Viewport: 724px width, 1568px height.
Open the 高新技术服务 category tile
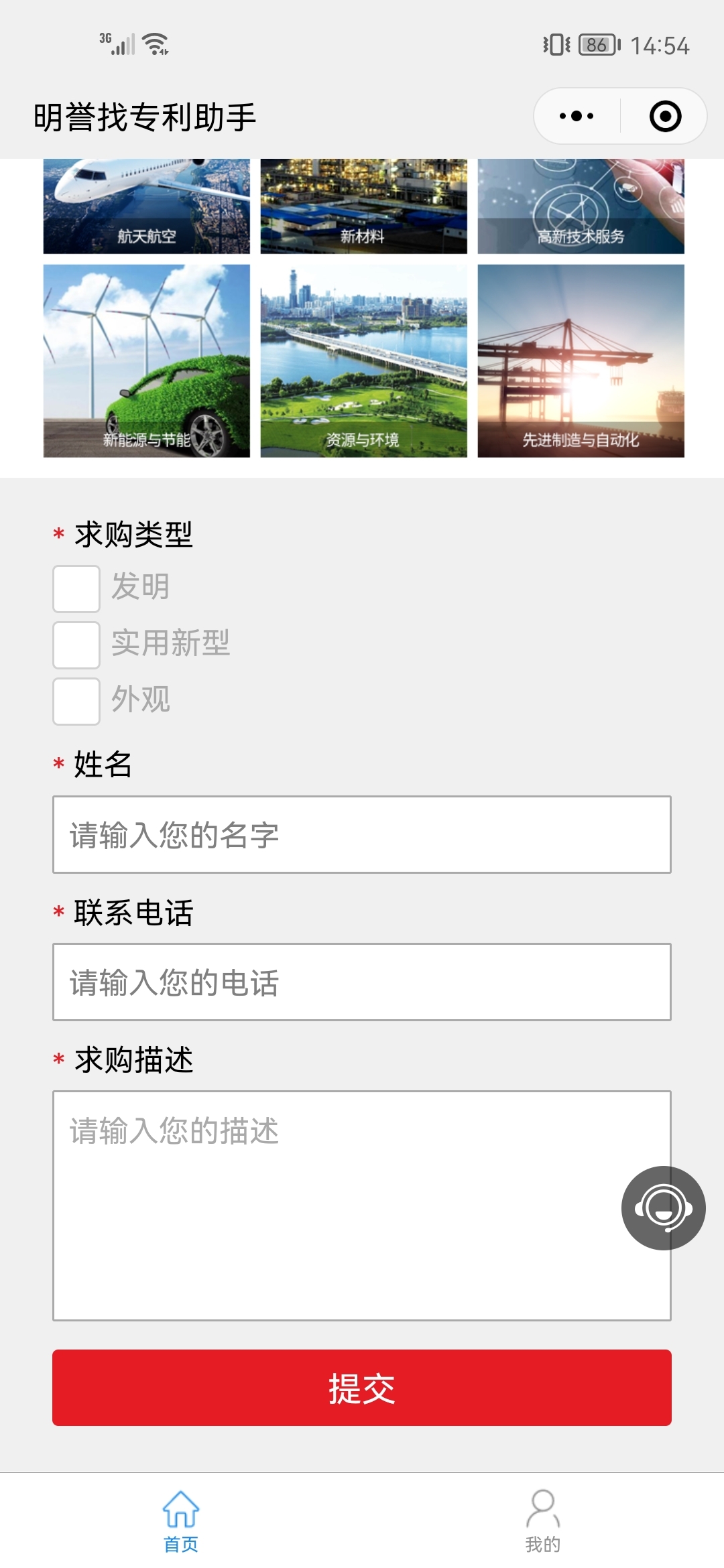point(581,206)
